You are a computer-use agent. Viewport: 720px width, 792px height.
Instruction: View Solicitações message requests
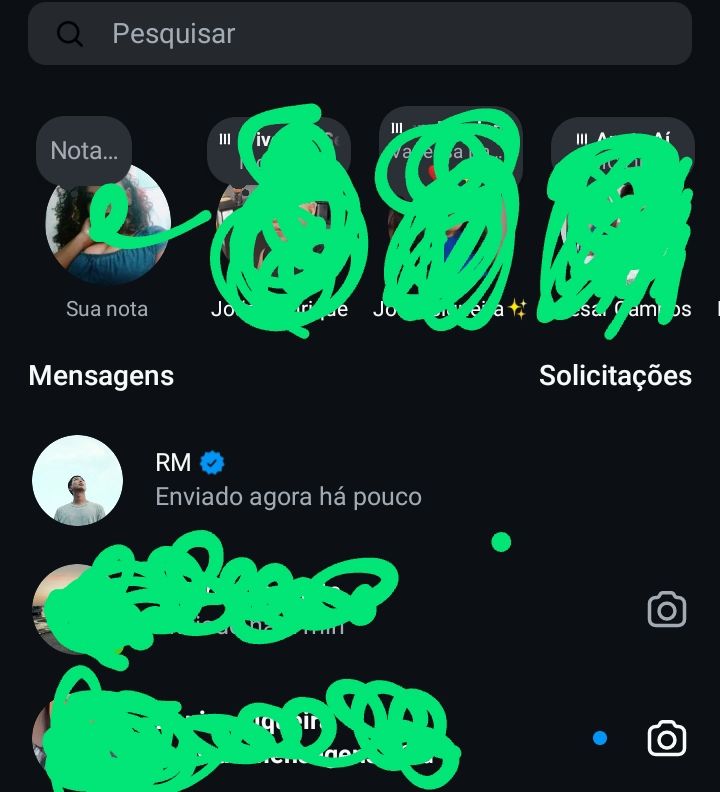tap(615, 376)
